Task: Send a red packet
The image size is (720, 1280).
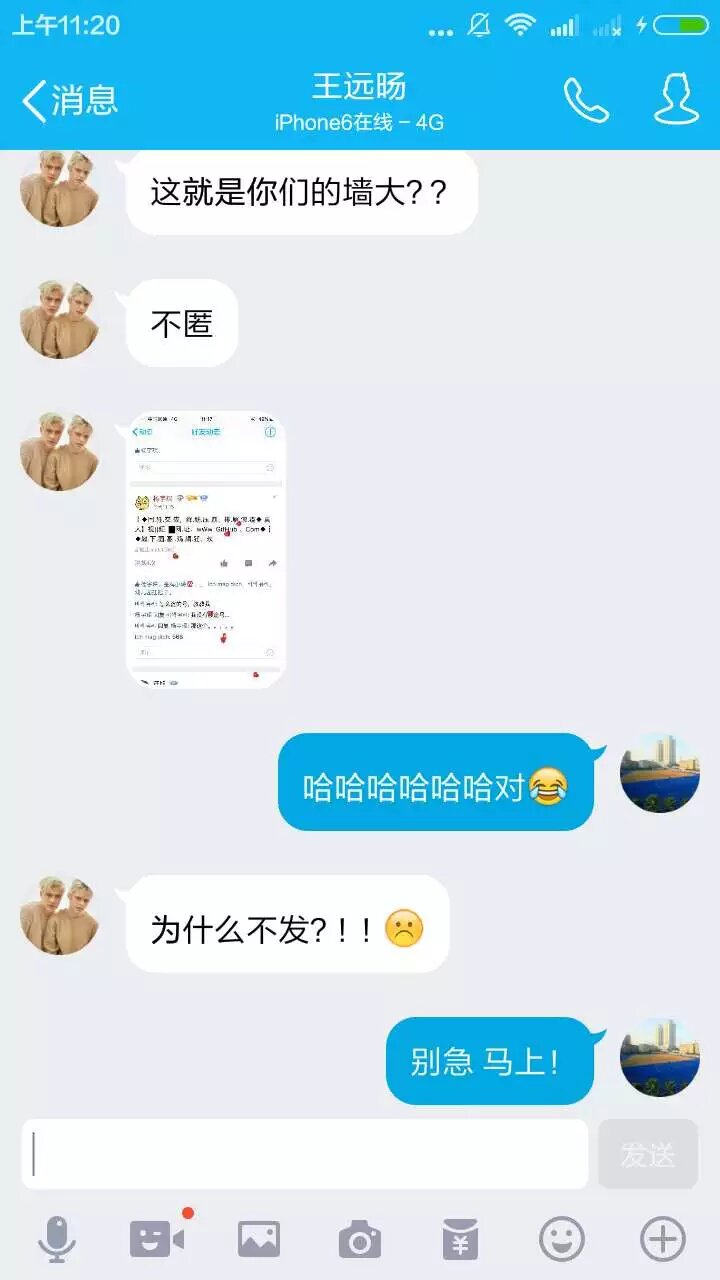Action: pyautogui.click(x=460, y=1240)
